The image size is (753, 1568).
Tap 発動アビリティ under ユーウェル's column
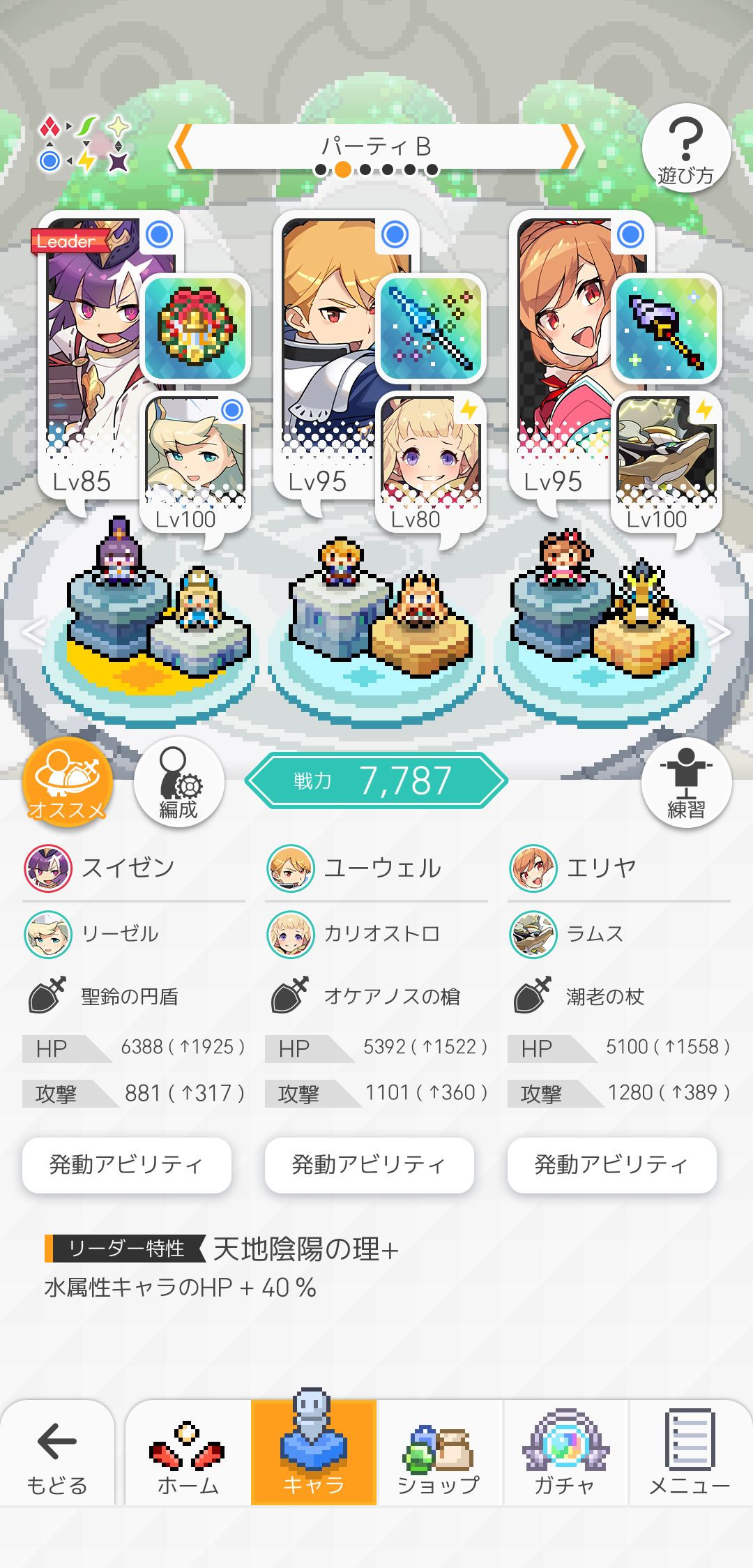pyautogui.click(x=370, y=1164)
